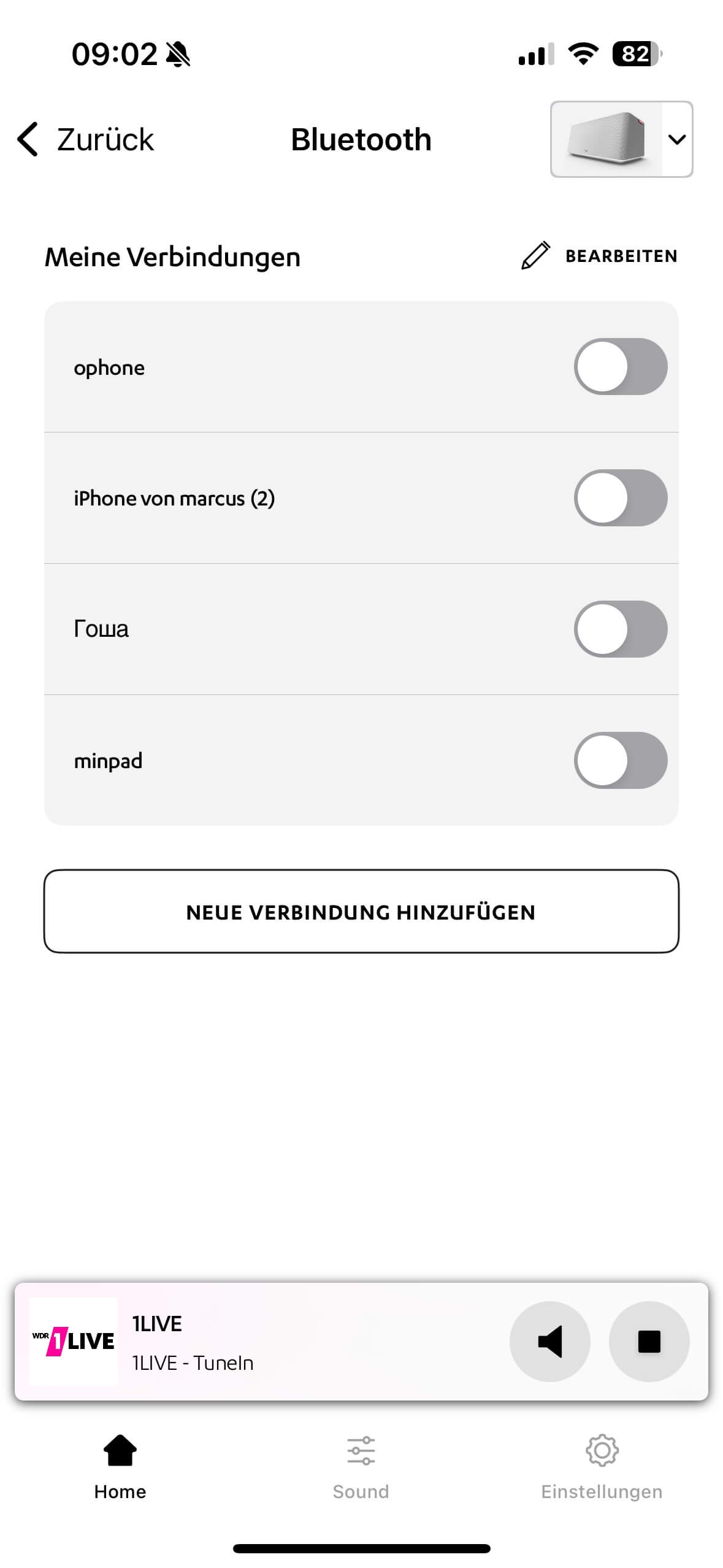The image size is (723, 1568).
Task: Open the volume speaker control
Action: click(549, 1342)
